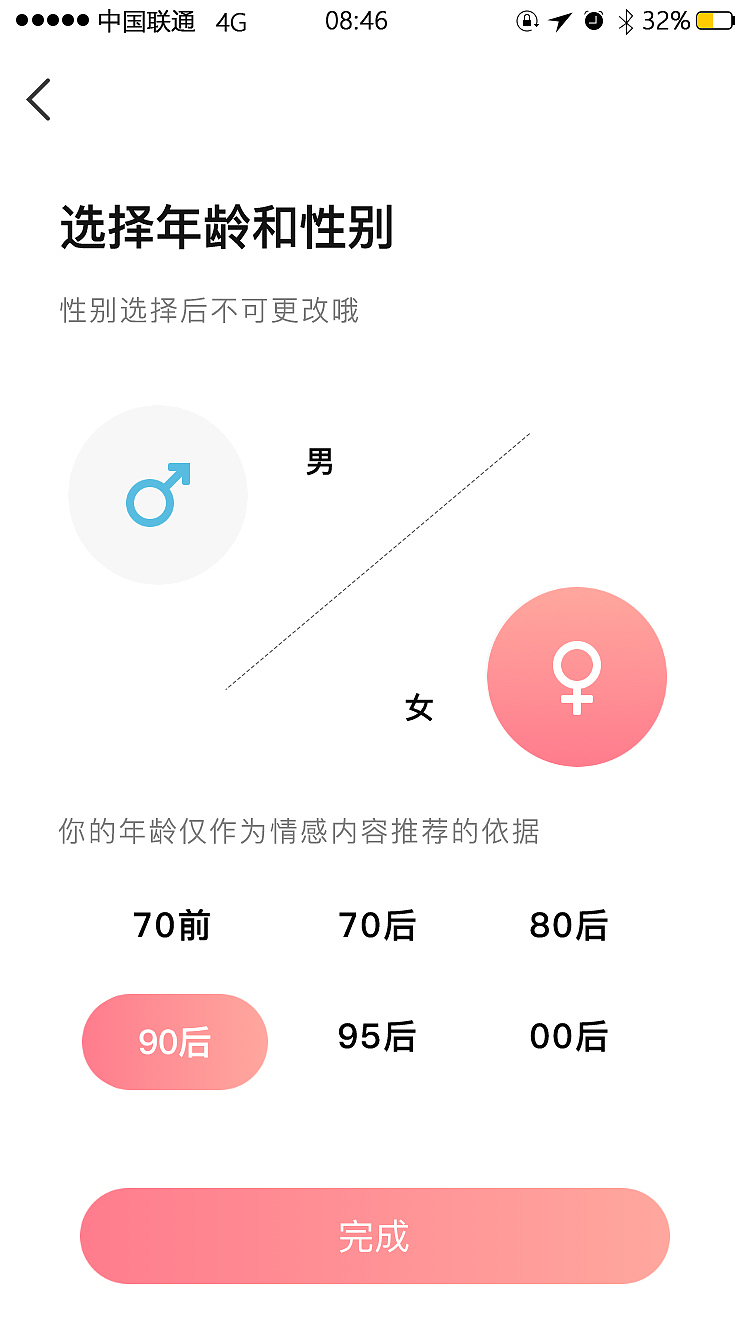Select the 00后 age option
The image size is (750, 1334).
coord(568,1038)
